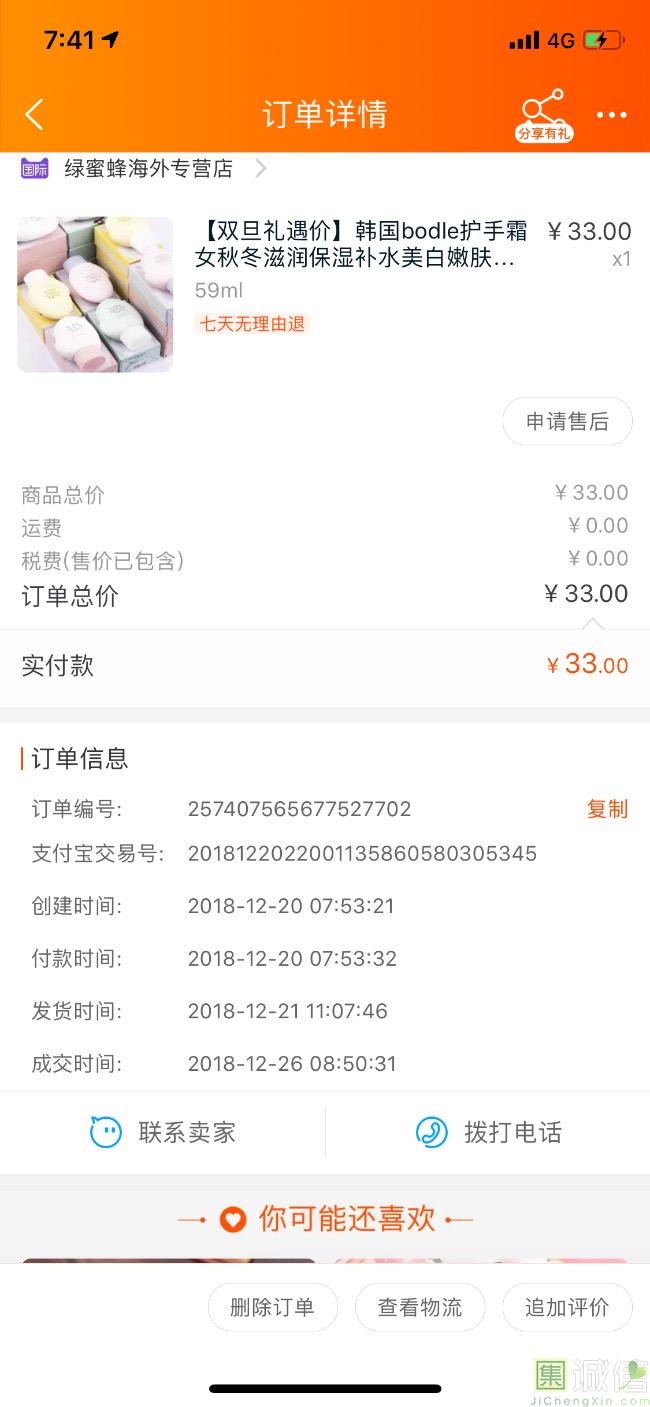Tap 联系卖家 to message the seller
650x1407 pixels.
point(163,1132)
